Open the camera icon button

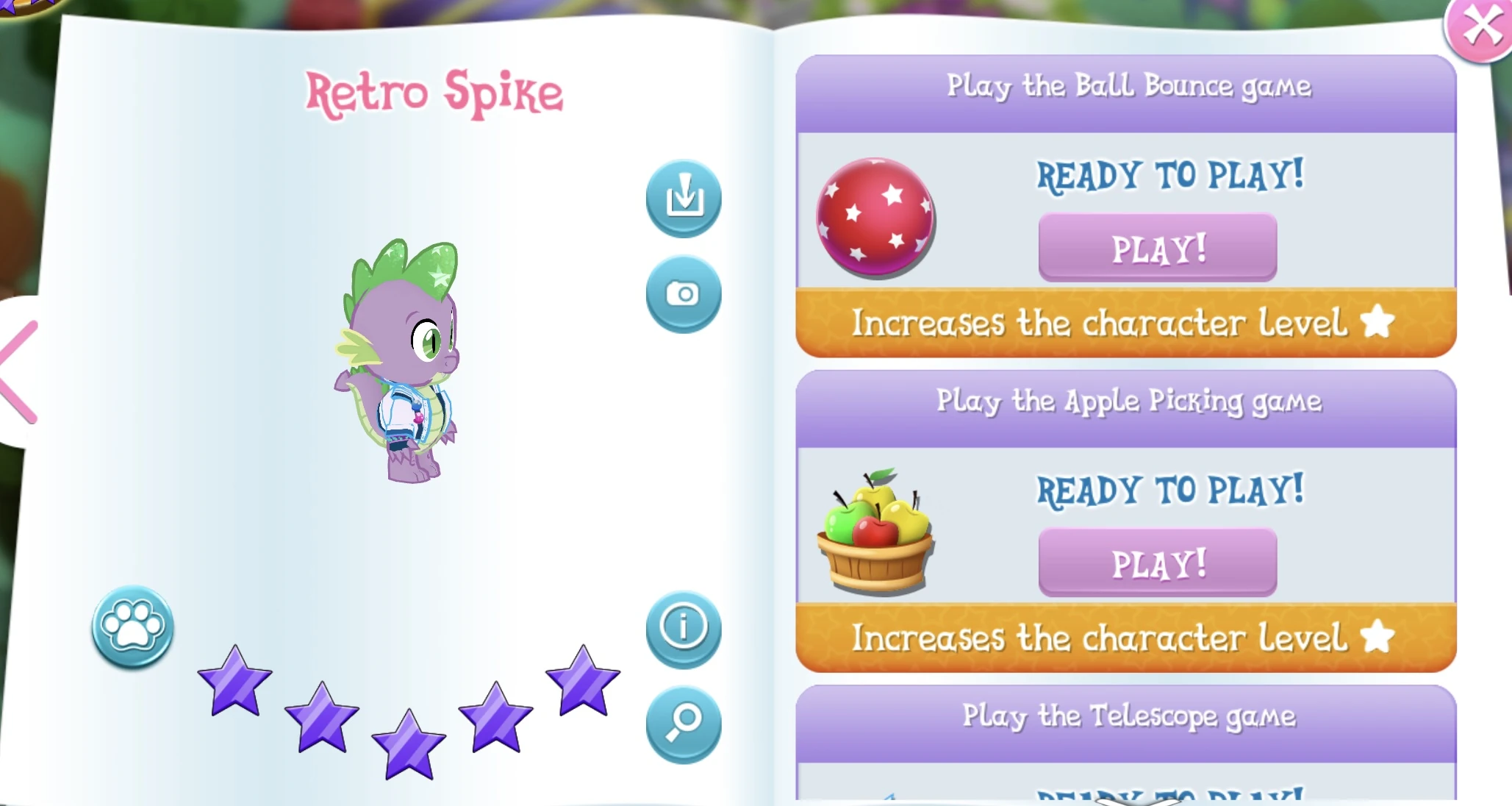684,294
